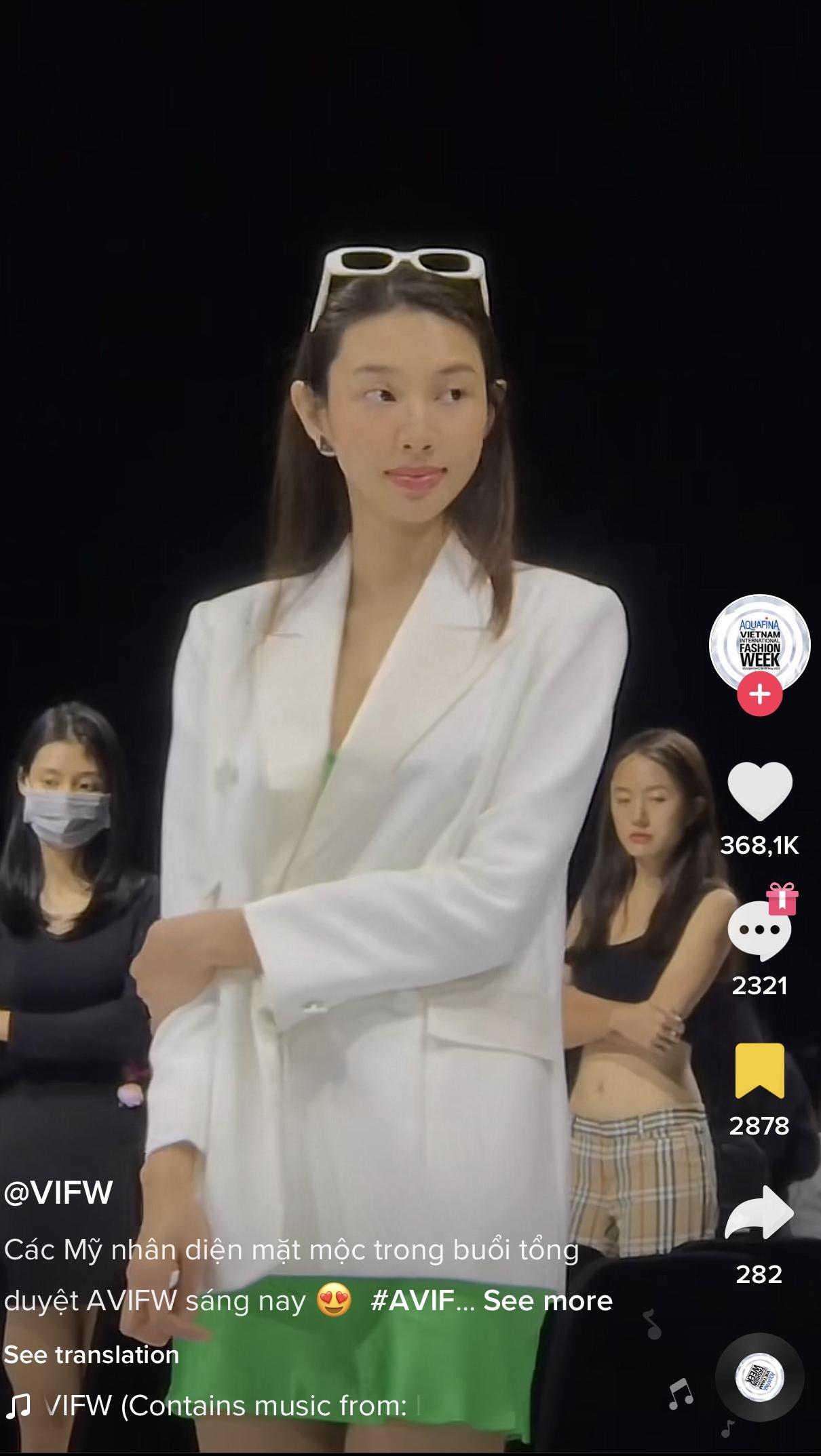Screen dimensions: 821x1456
Task: Follow VIFW with the red plus button
Action: [760, 694]
